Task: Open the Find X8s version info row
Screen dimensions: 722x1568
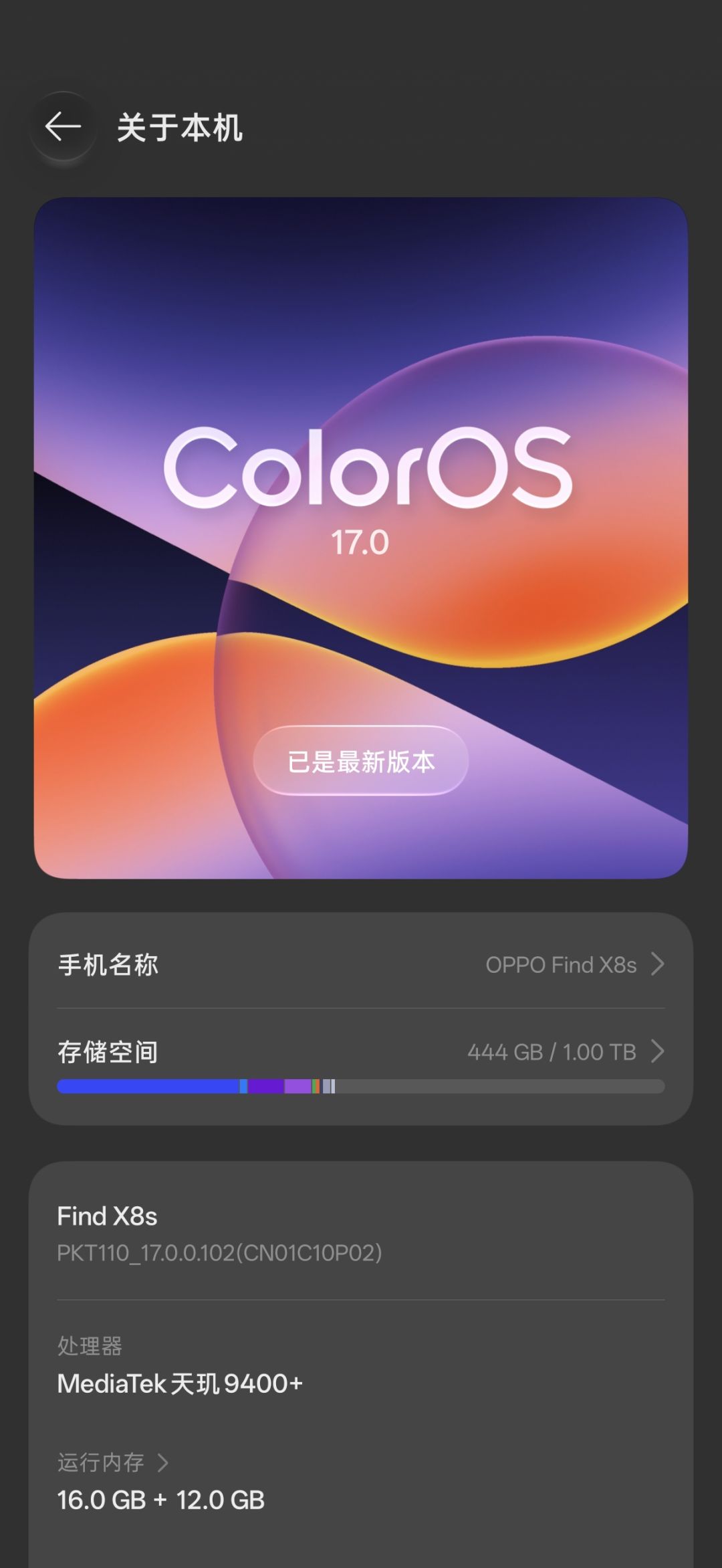Action: pos(361,1234)
